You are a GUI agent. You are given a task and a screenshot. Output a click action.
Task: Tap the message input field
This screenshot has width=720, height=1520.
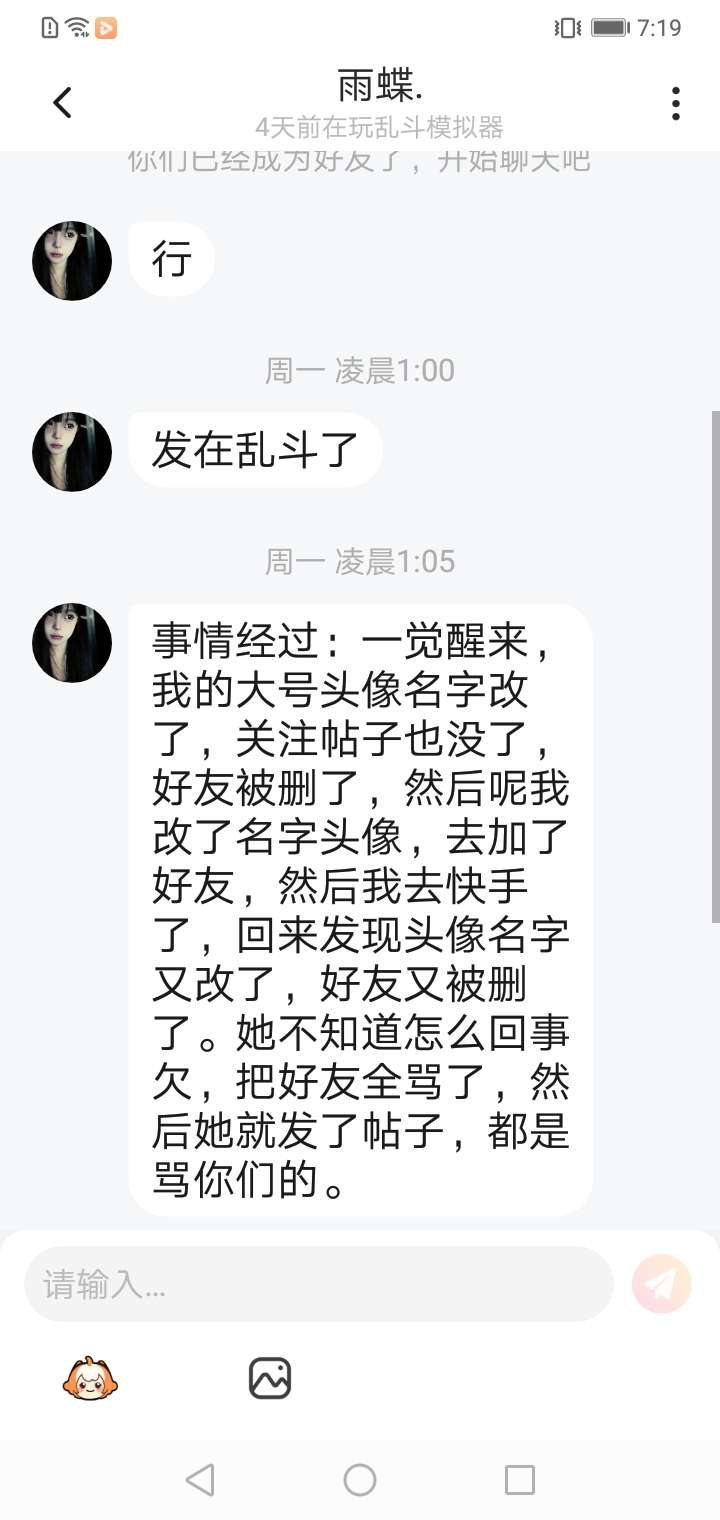pos(318,1284)
